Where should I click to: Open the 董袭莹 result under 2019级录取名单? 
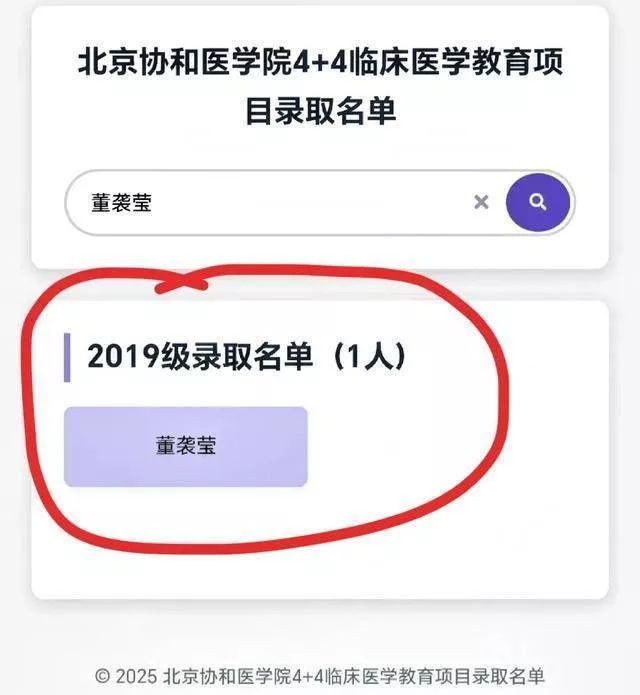tap(186, 446)
